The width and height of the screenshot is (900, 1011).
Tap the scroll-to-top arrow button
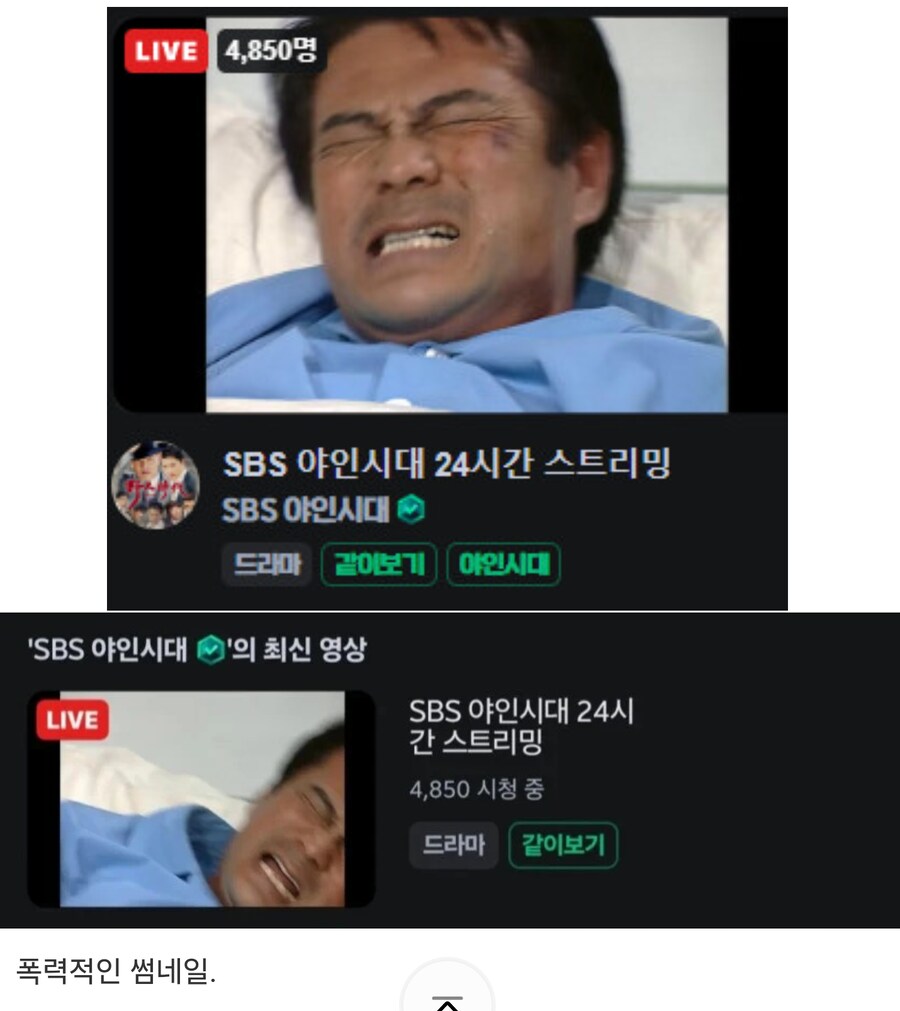click(447, 995)
